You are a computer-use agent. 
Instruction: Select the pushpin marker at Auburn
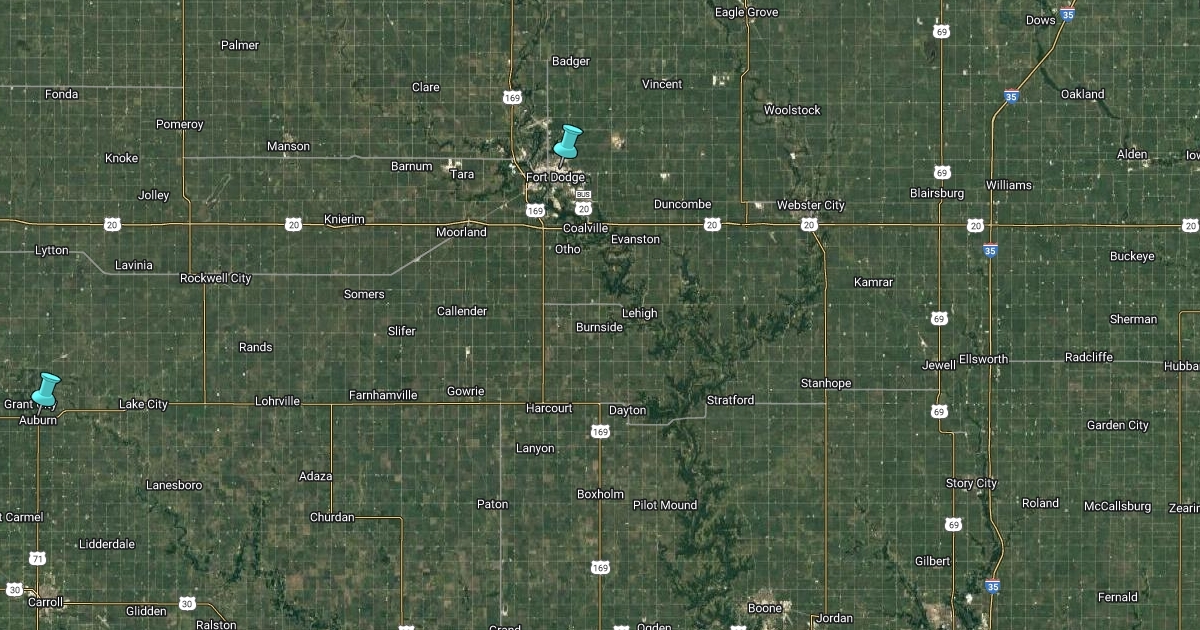point(45,389)
